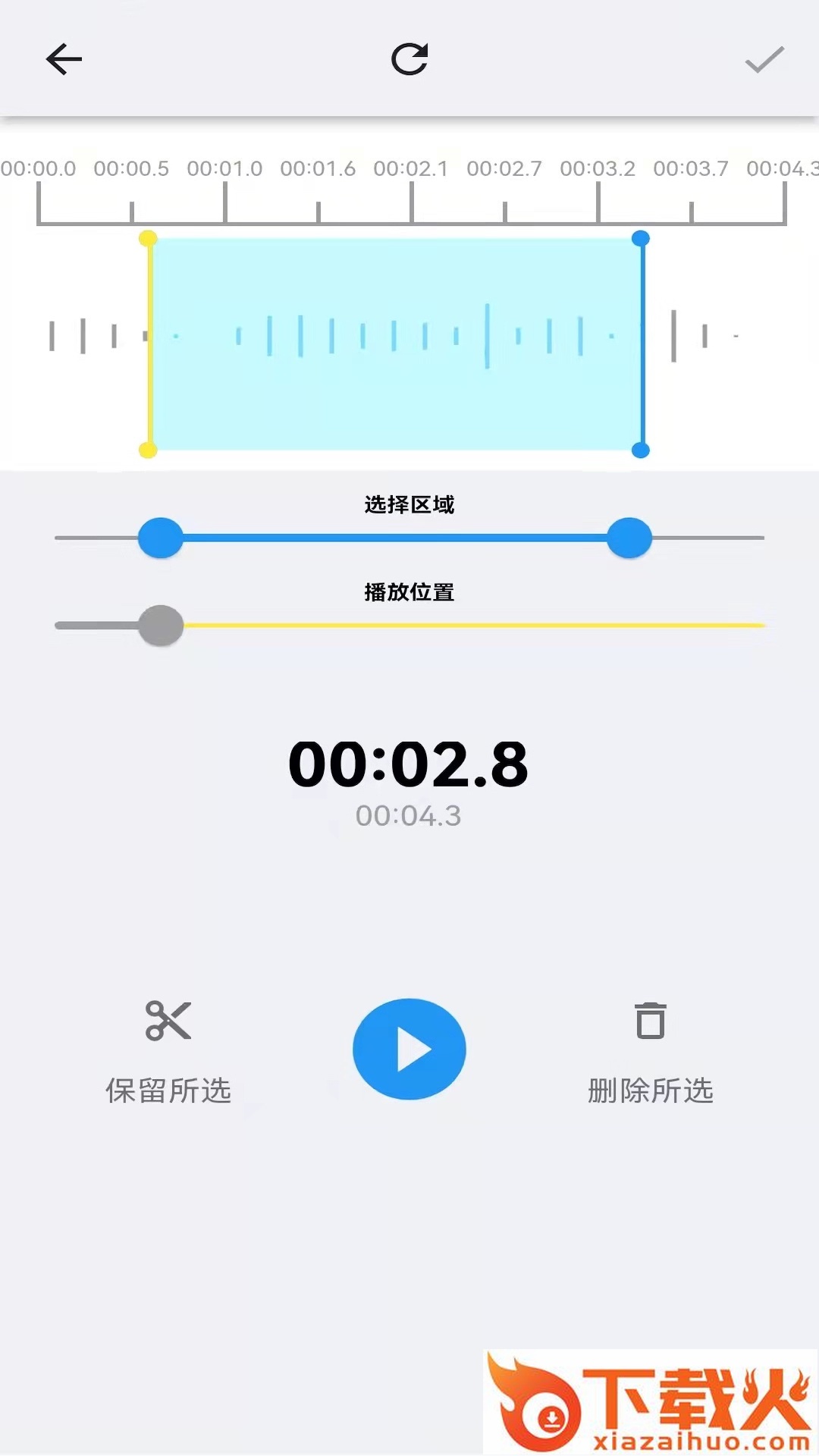Play the audio clip
The image size is (819, 1456).
click(x=409, y=1049)
